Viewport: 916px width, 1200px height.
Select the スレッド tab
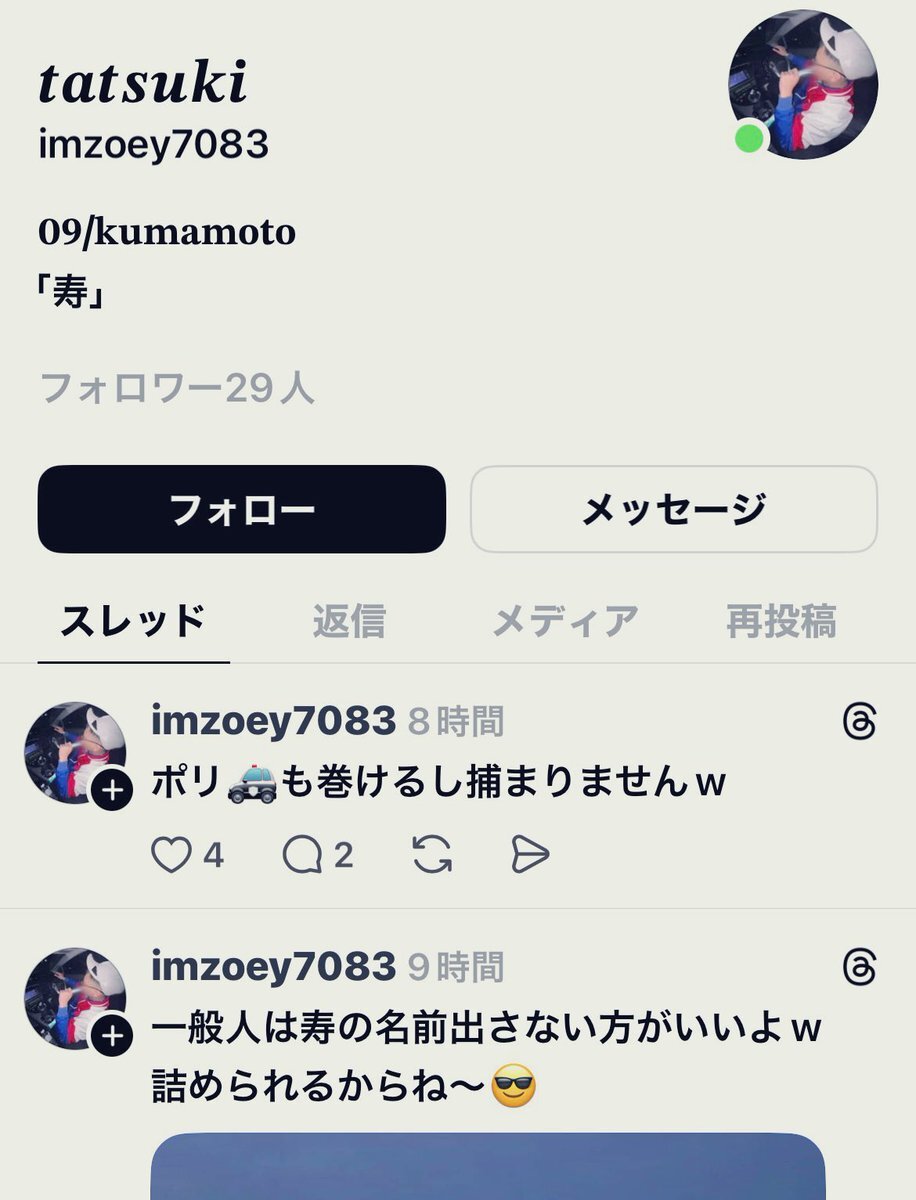[133, 622]
